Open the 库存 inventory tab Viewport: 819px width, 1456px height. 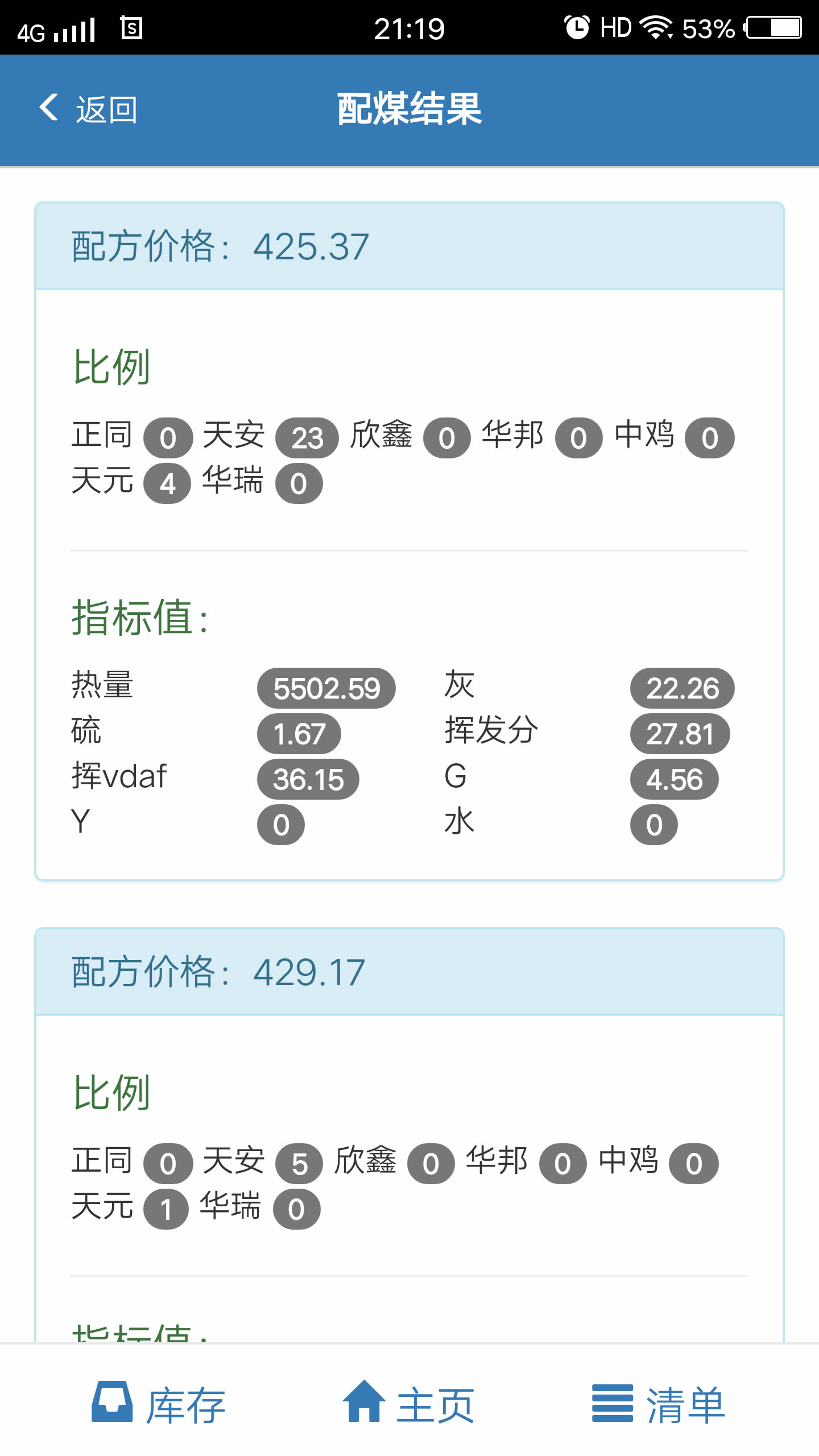pyautogui.click(x=159, y=1404)
